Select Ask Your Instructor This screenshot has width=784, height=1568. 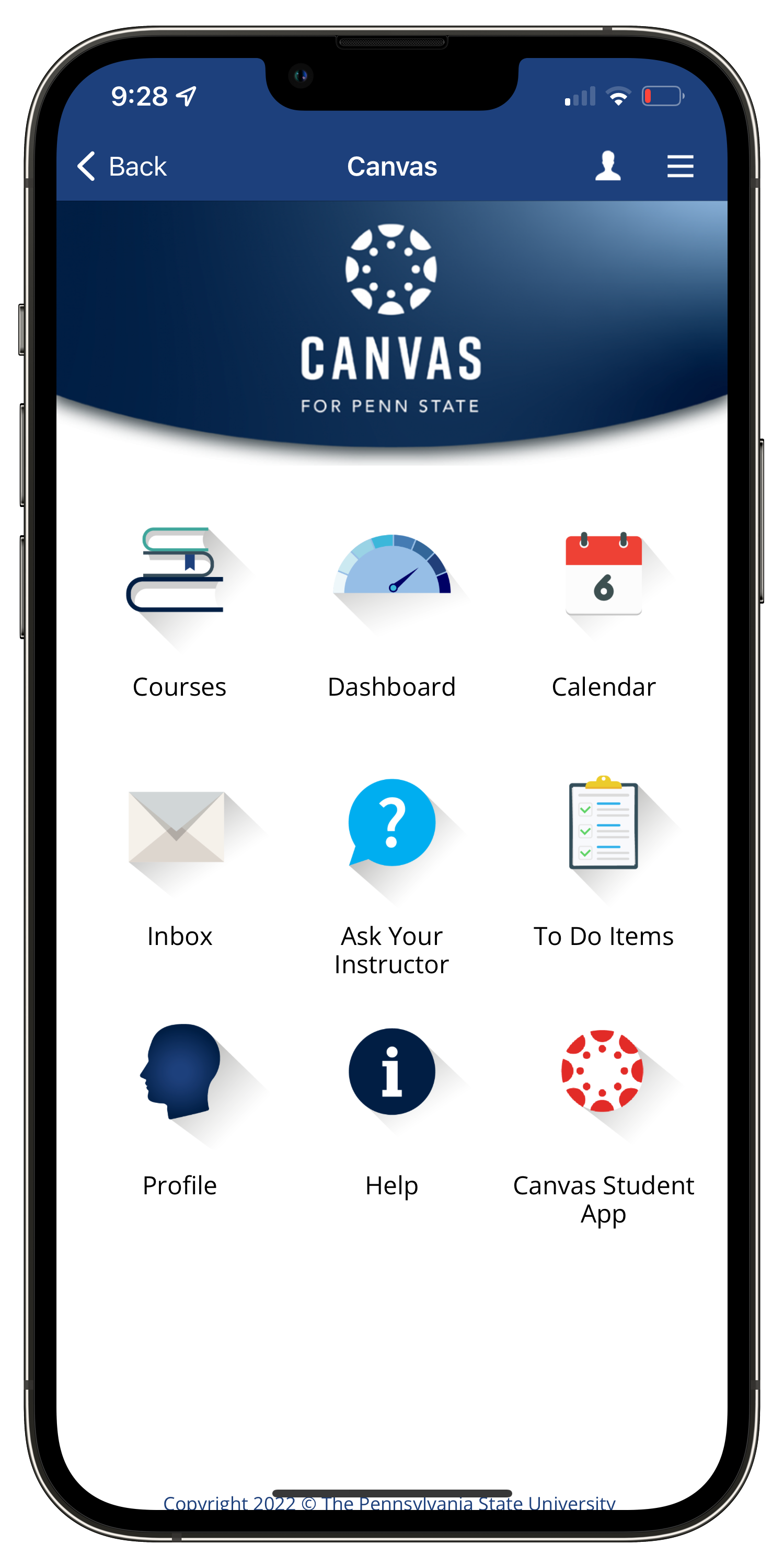point(391,877)
